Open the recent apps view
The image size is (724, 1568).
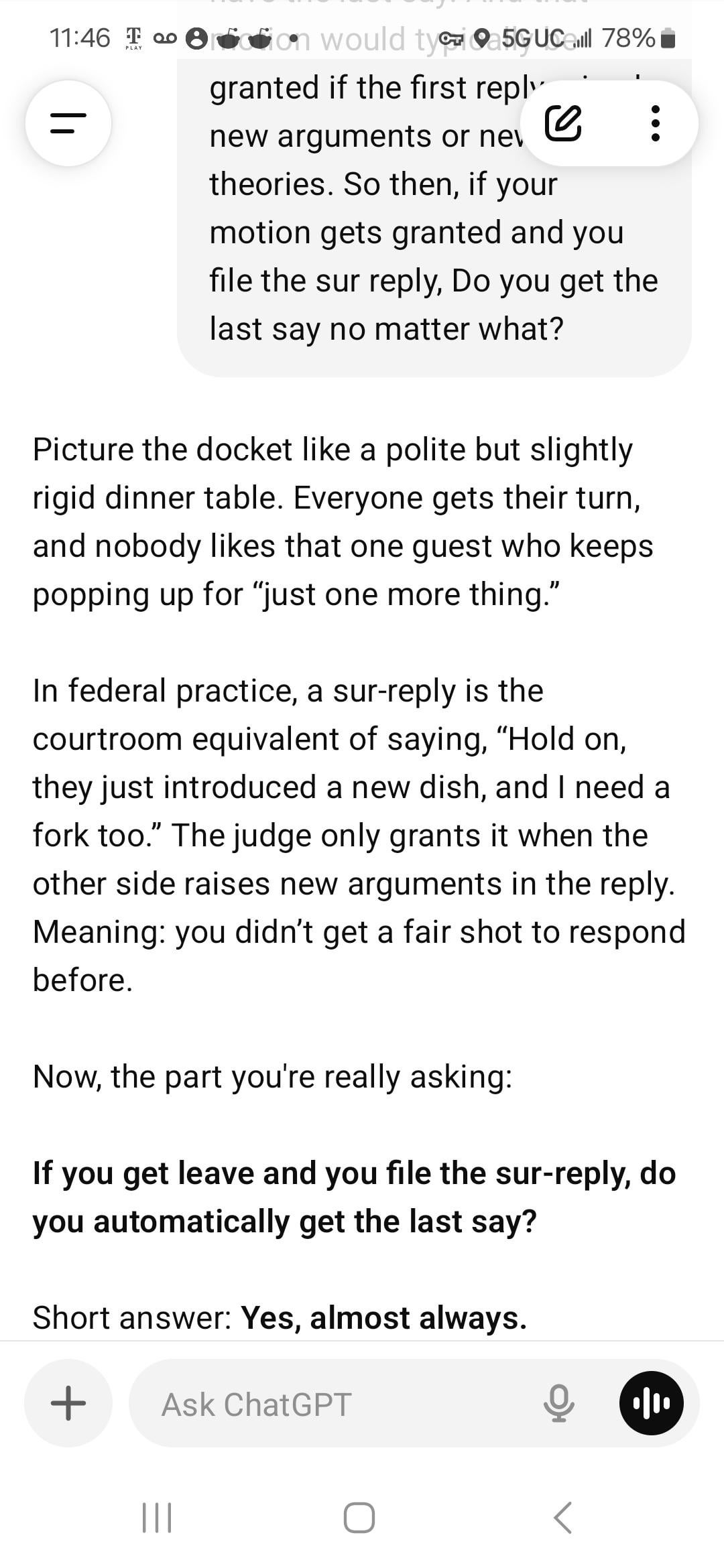(158, 1518)
